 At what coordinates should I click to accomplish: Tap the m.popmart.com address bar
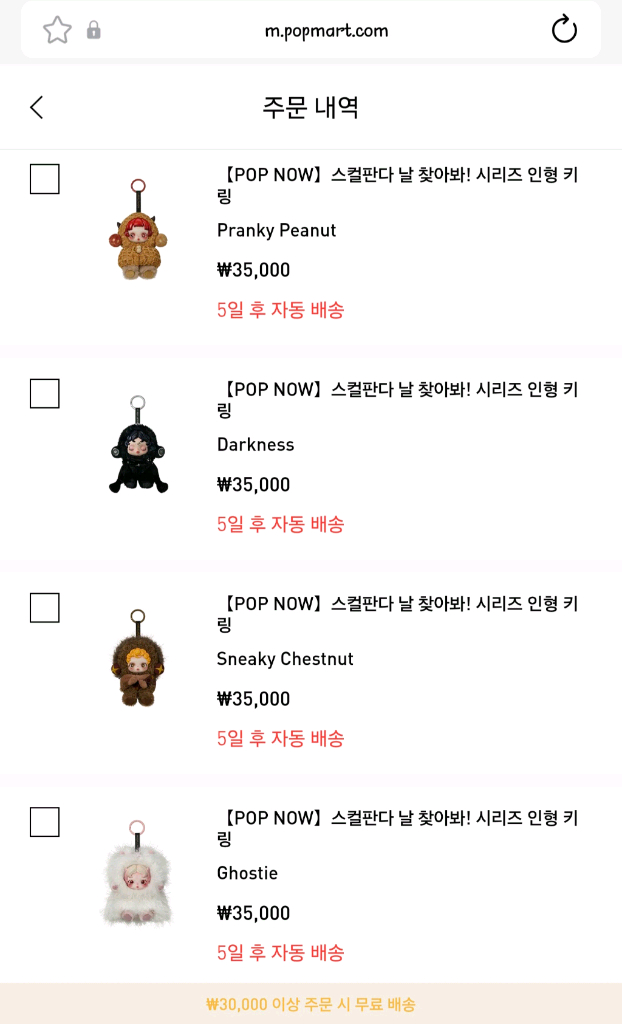point(326,30)
